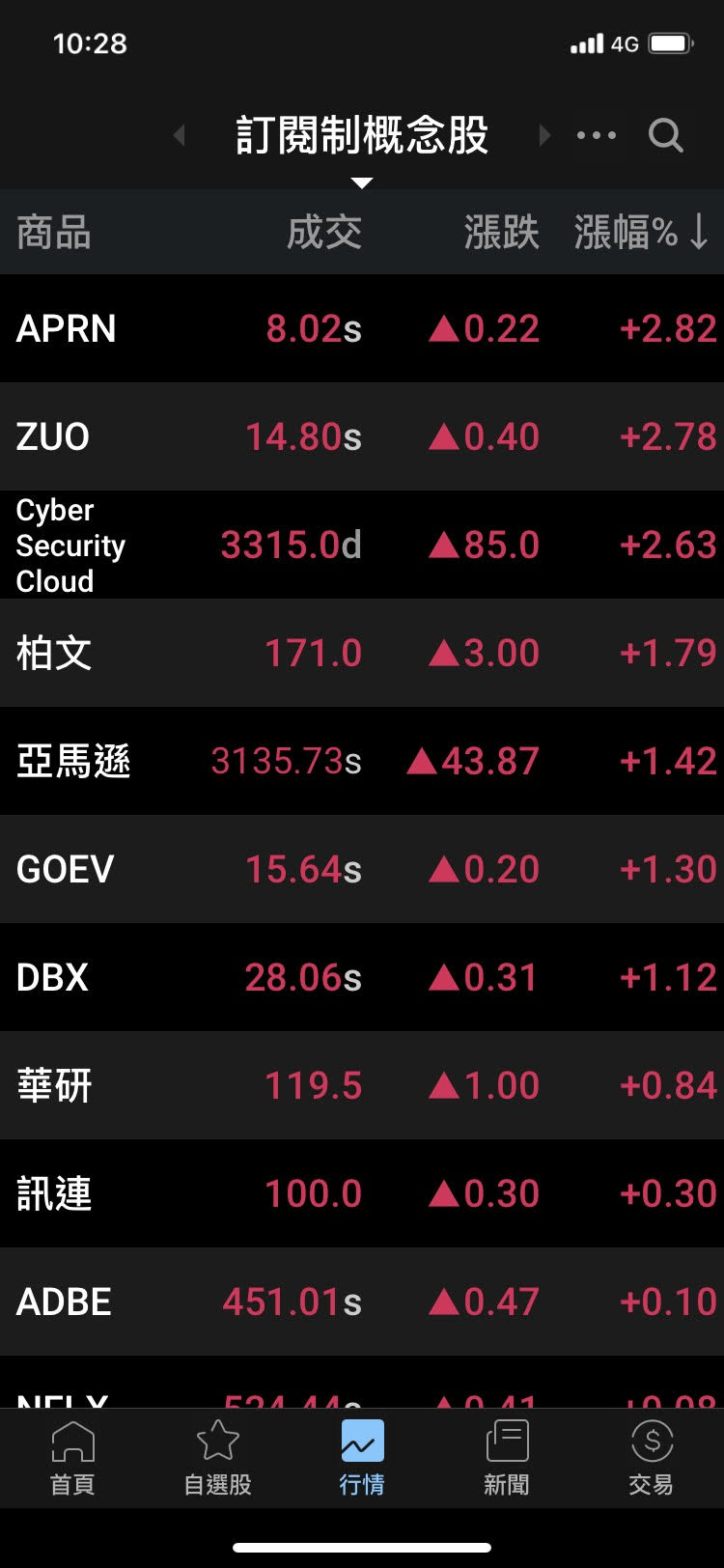Image resolution: width=724 pixels, height=1568 pixels.
Task: Sort by 成交 column header
Action: click(323, 233)
